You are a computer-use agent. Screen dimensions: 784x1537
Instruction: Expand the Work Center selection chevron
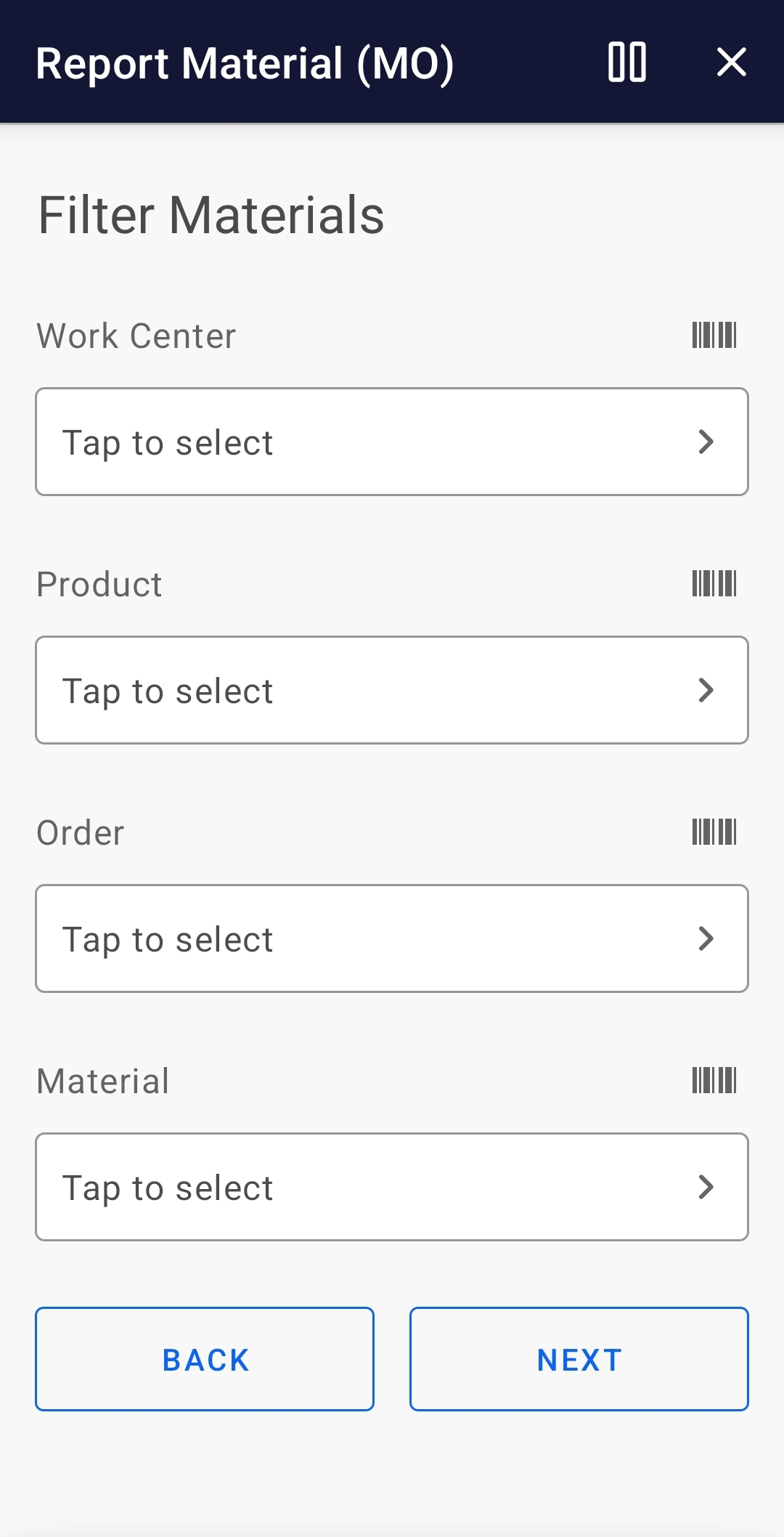point(706,442)
